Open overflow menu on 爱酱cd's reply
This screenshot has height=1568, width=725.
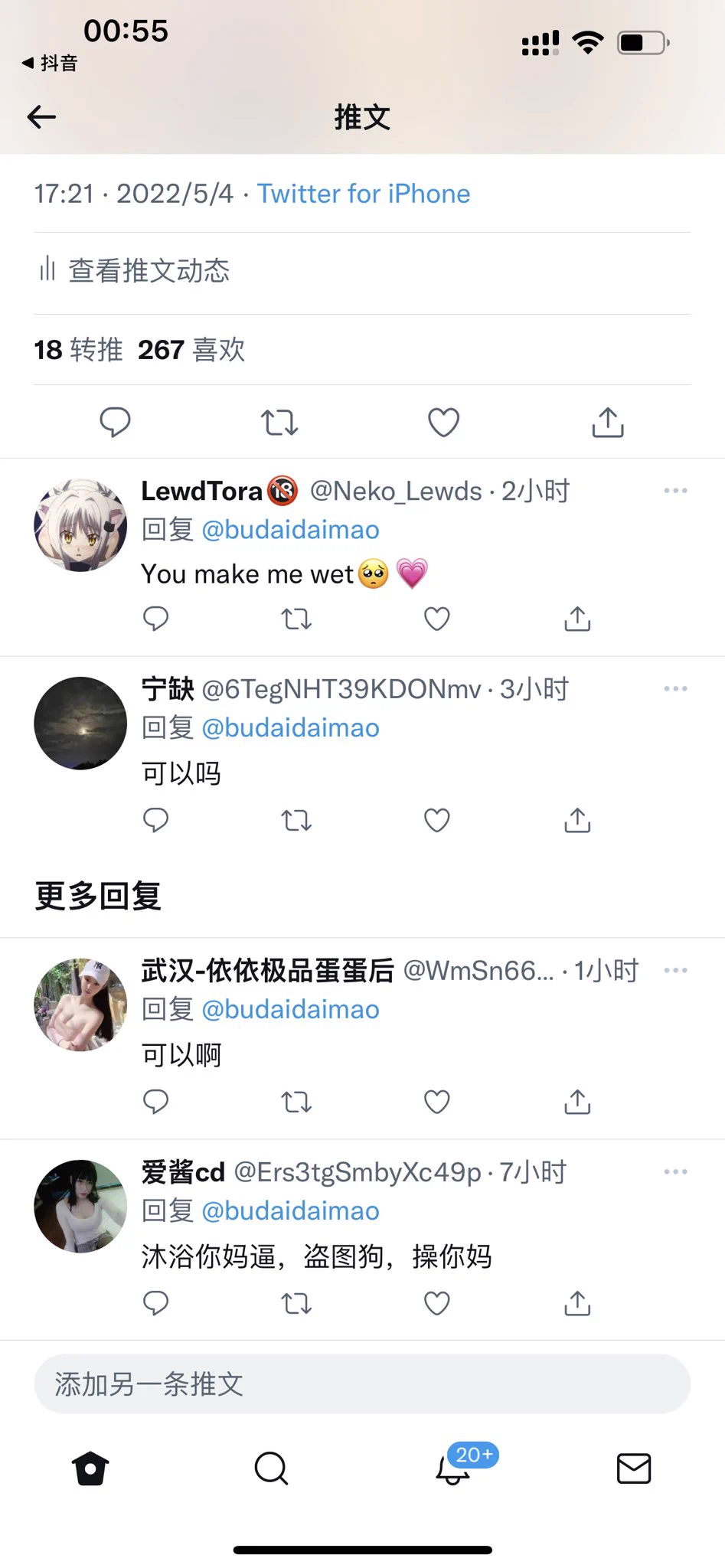click(675, 1172)
